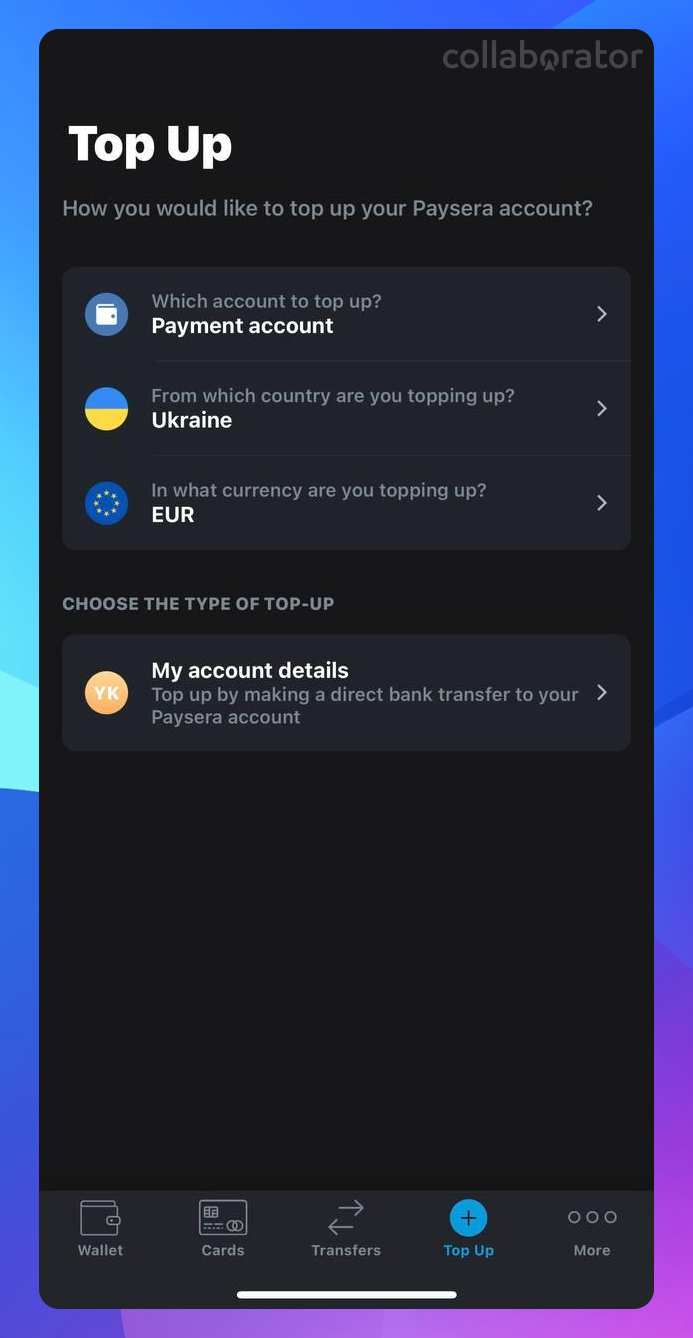
Task: Switch to the Wallet tab
Action: pos(100,1229)
